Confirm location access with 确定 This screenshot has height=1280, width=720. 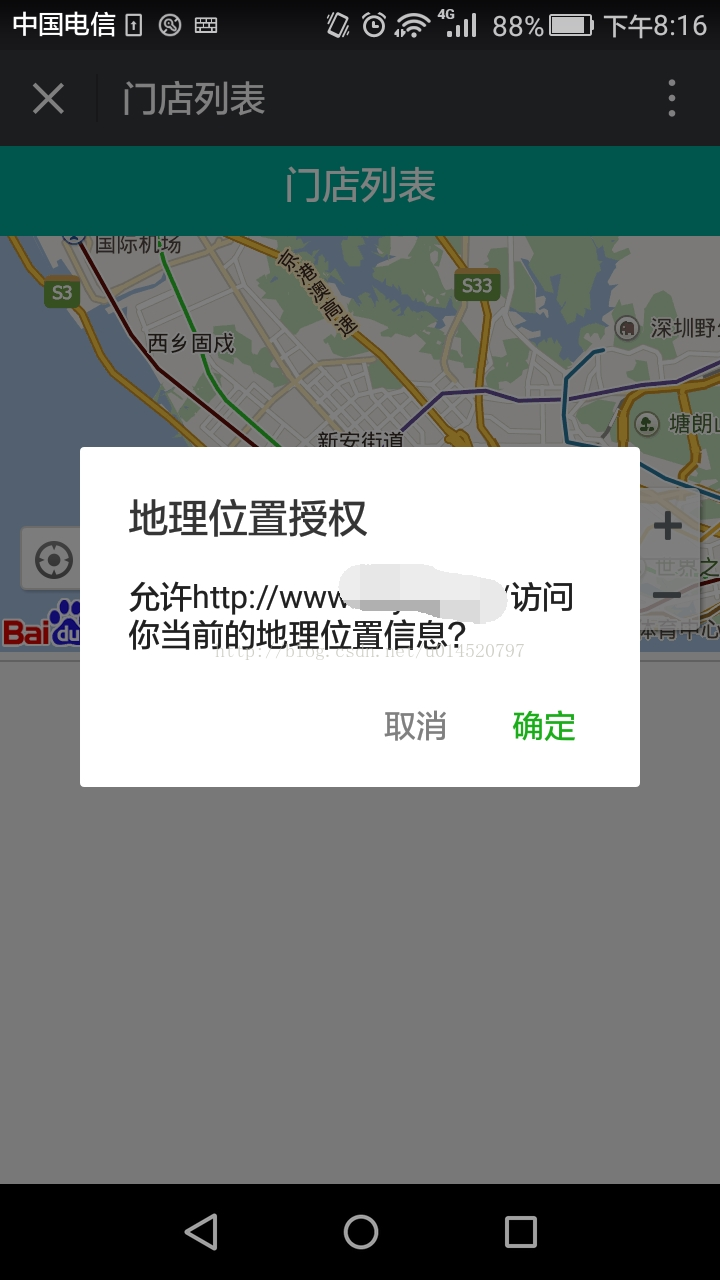point(544,726)
